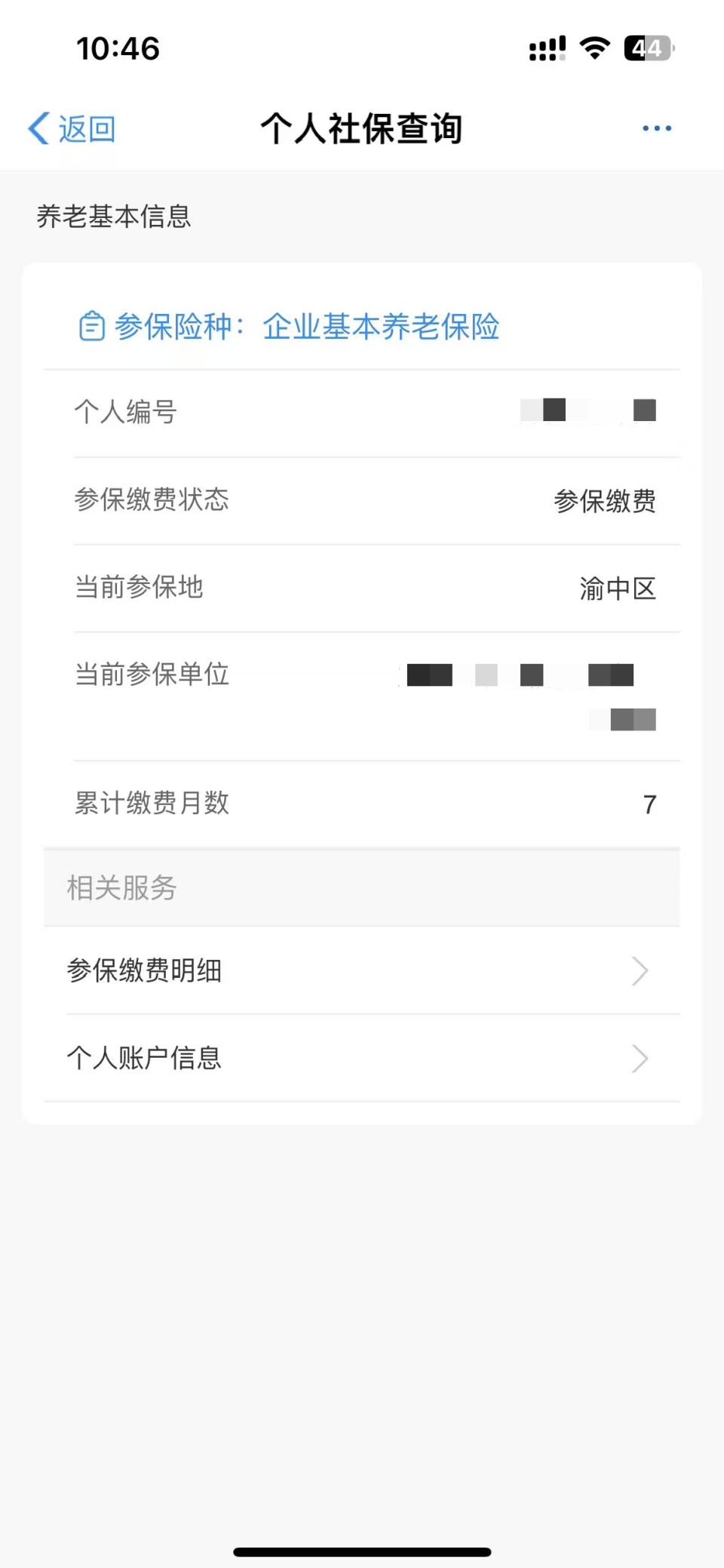Select the 企业基本养老保险 insurance type link

click(381, 327)
